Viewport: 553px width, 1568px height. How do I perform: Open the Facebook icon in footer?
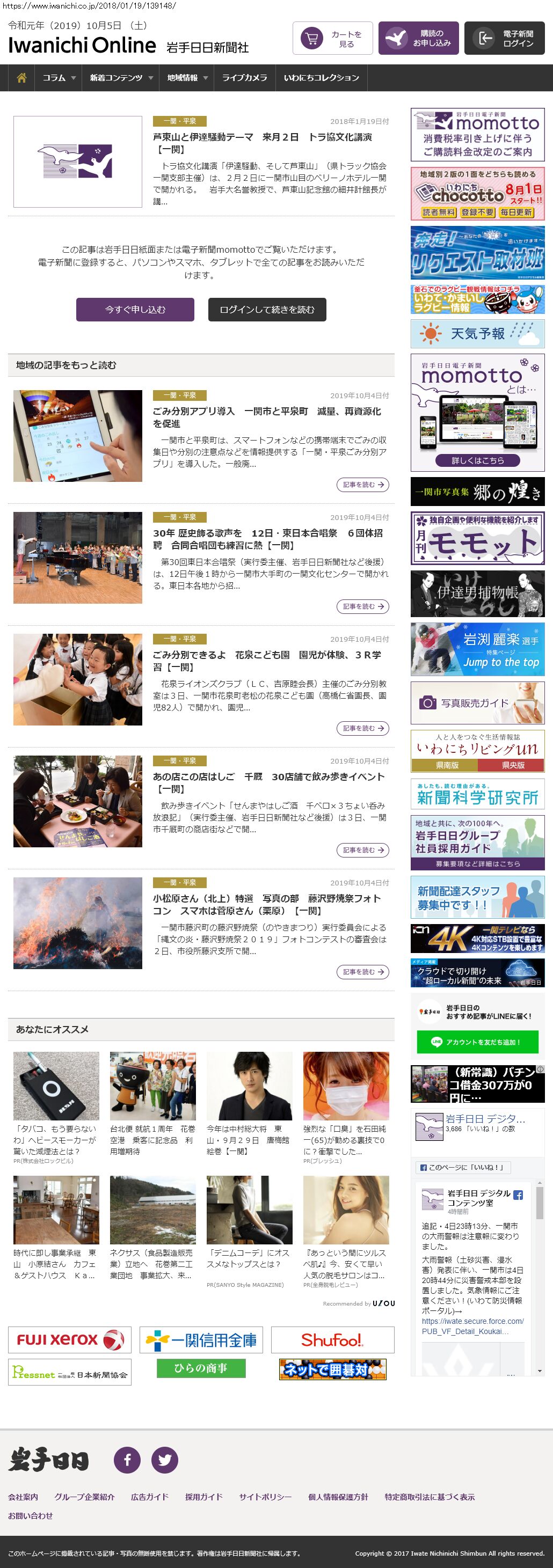click(127, 1459)
